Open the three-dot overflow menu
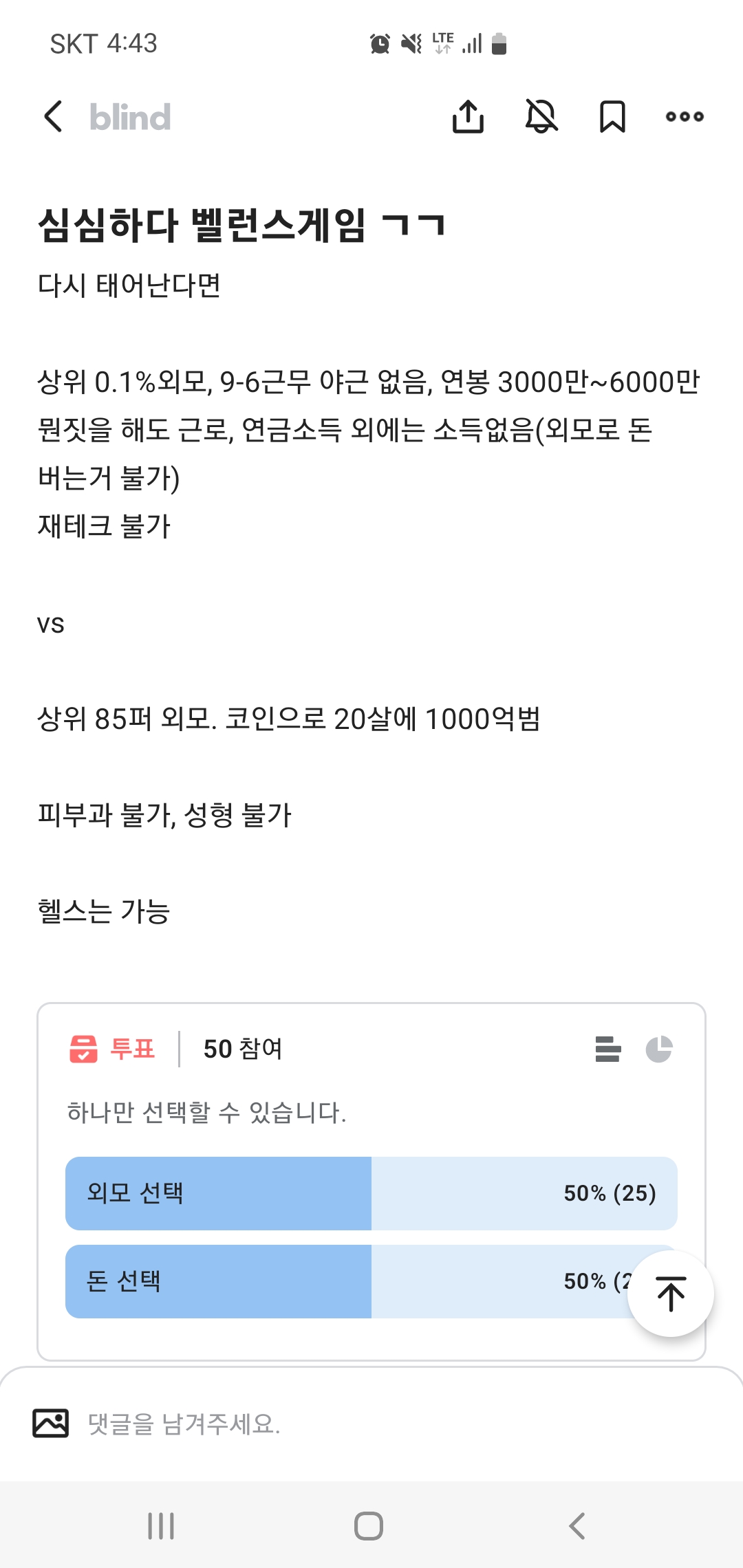 pyautogui.click(x=685, y=116)
